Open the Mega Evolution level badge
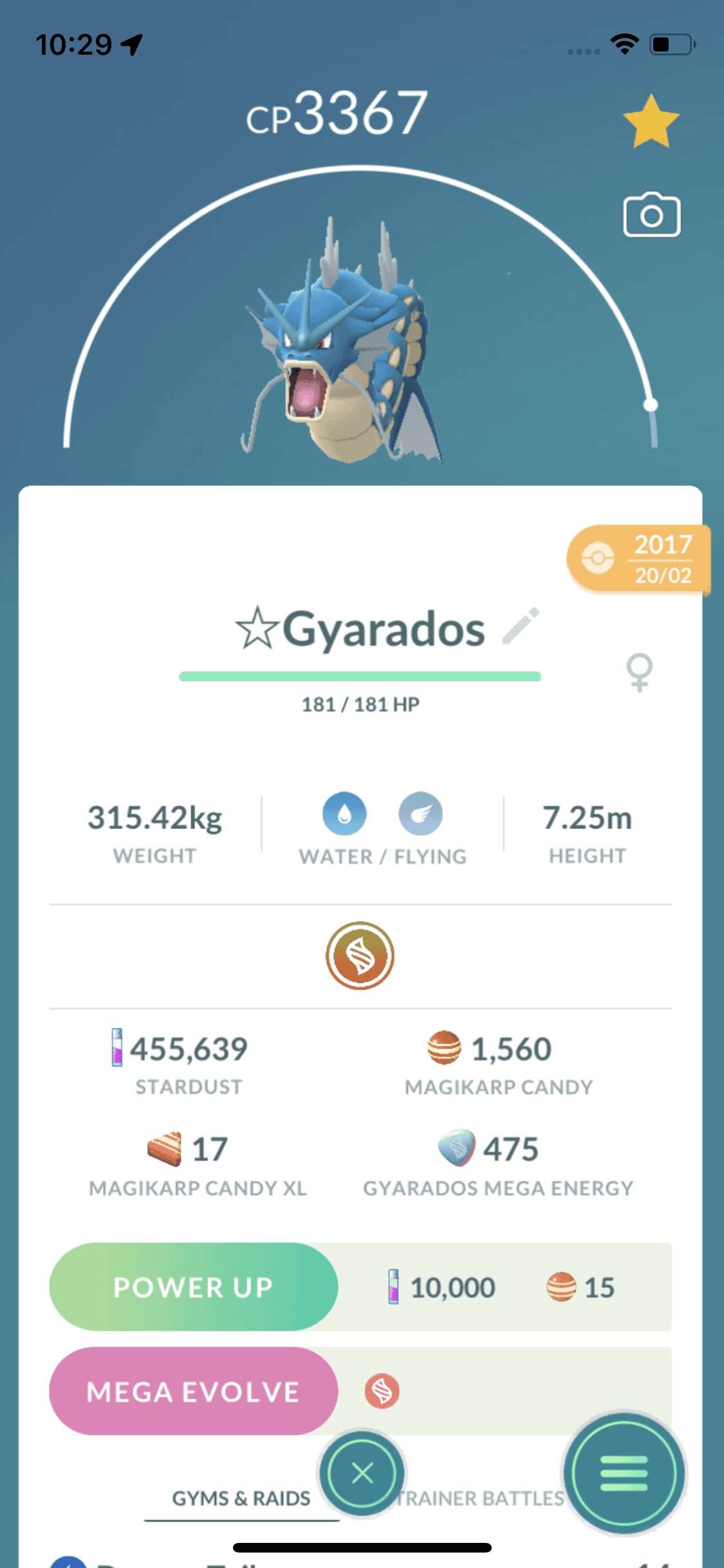Screen dimensions: 724x1568 [x=360, y=956]
